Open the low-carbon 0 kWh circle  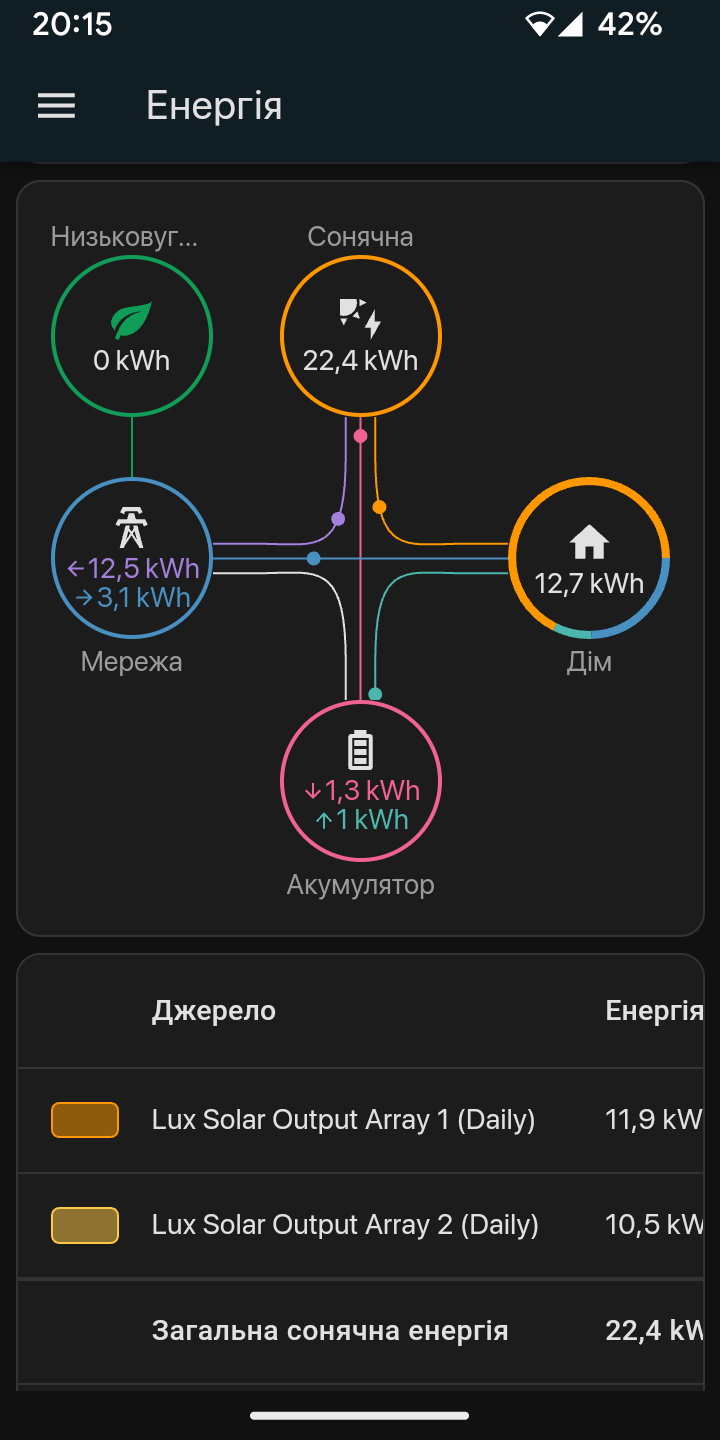pos(131,335)
